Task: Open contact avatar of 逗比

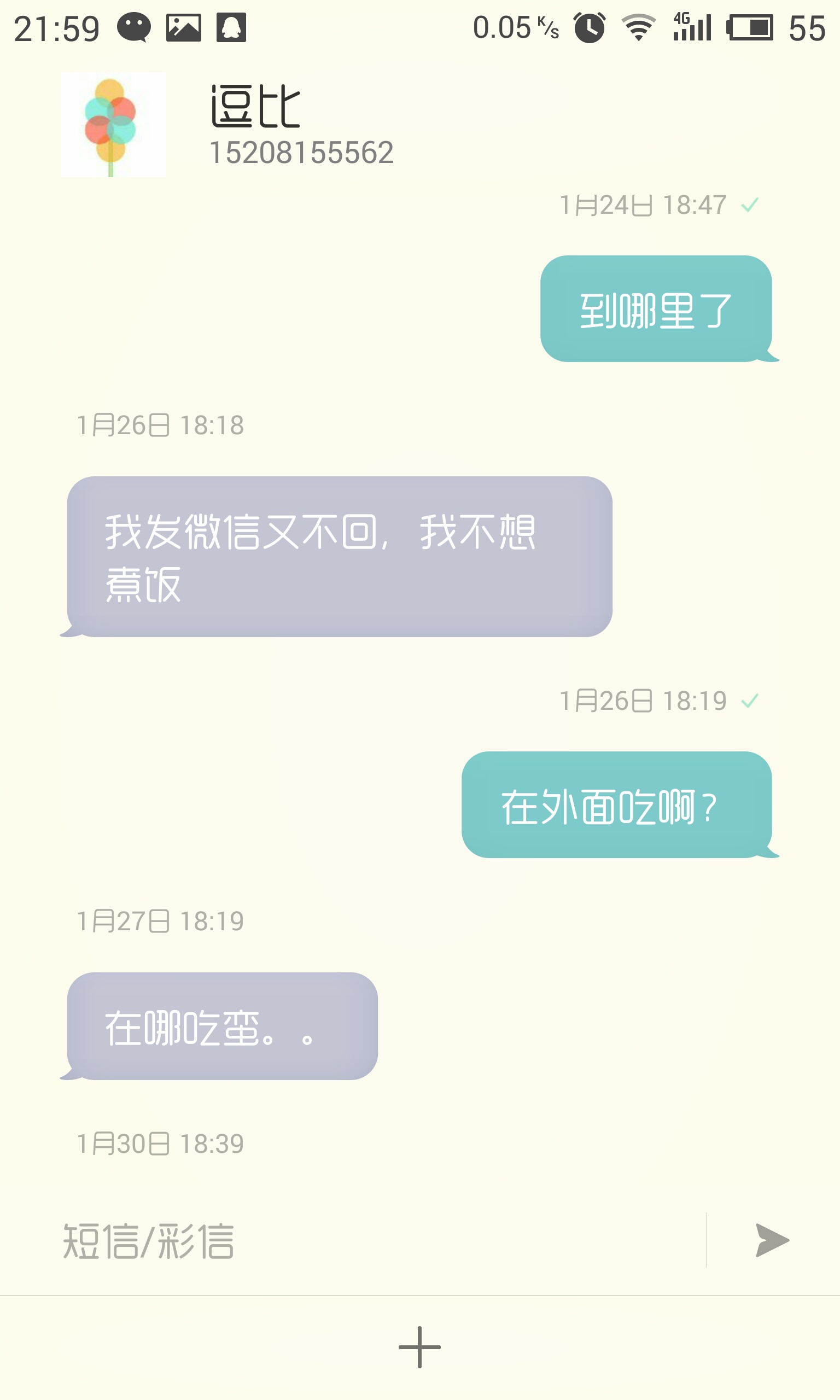Action: coord(114,125)
